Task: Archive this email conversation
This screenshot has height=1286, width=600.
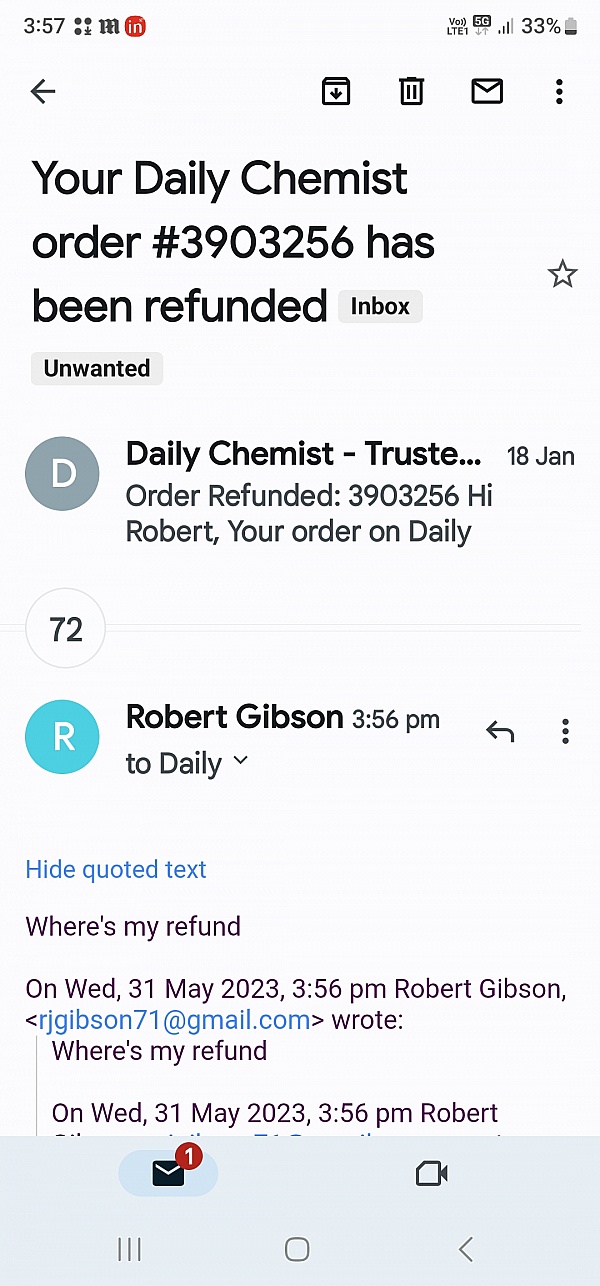Action: (336, 92)
